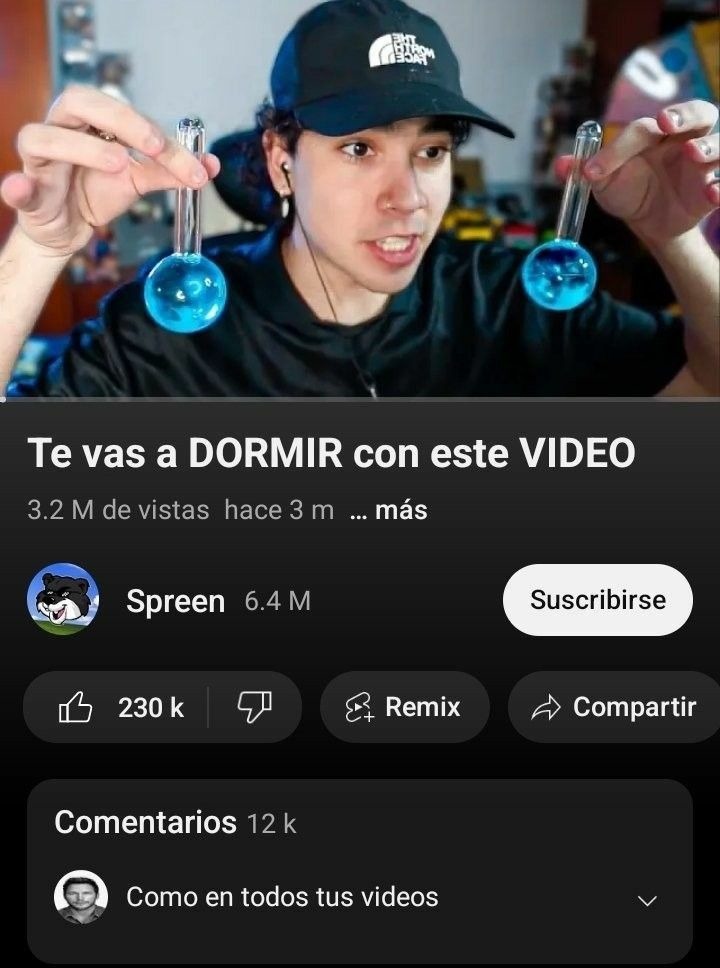Dislike this video

coord(254,708)
